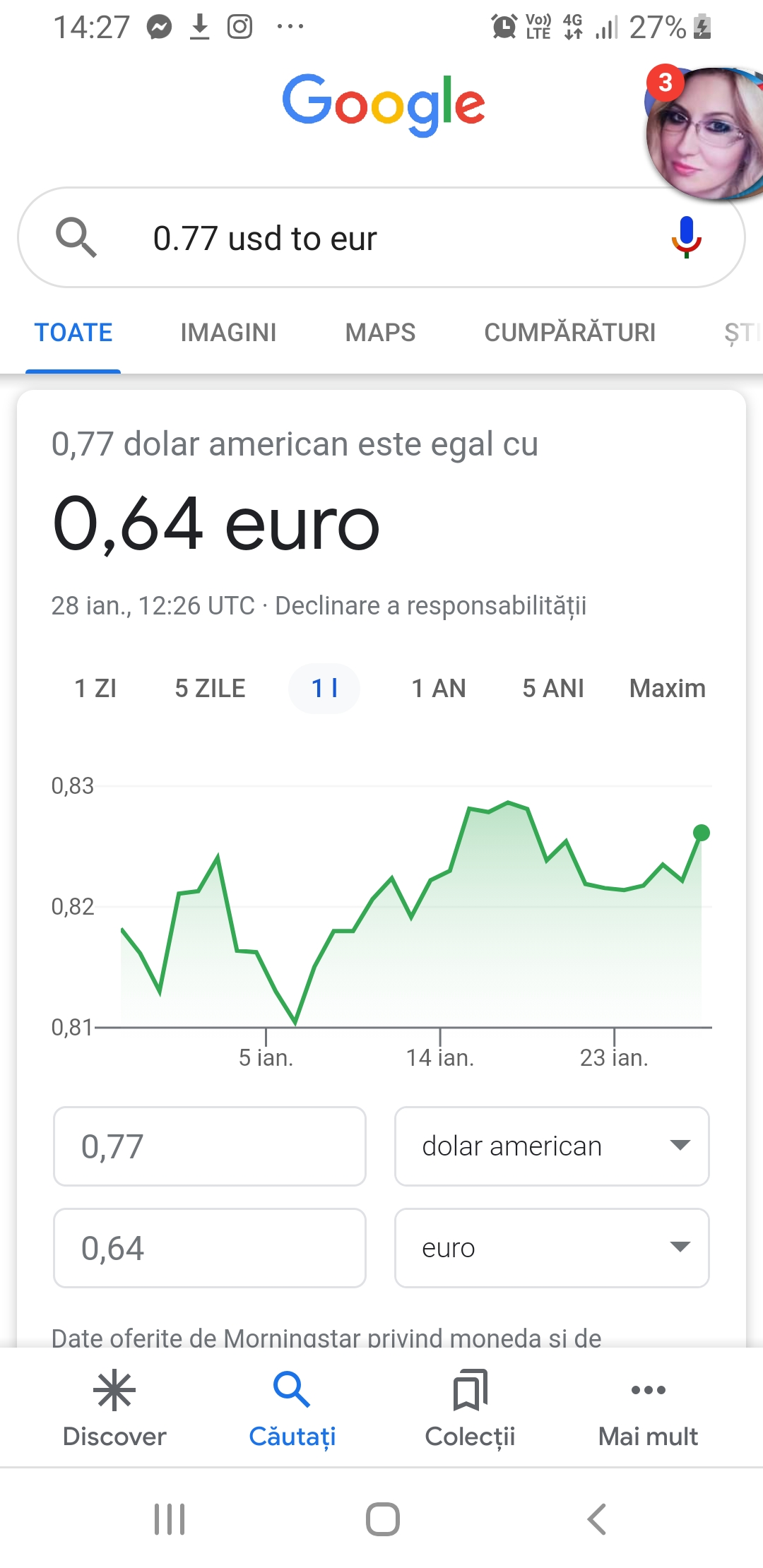This screenshot has height=1568, width=763.
Task: Select the Maxim chart range
Action: click(x=668, y=688)
